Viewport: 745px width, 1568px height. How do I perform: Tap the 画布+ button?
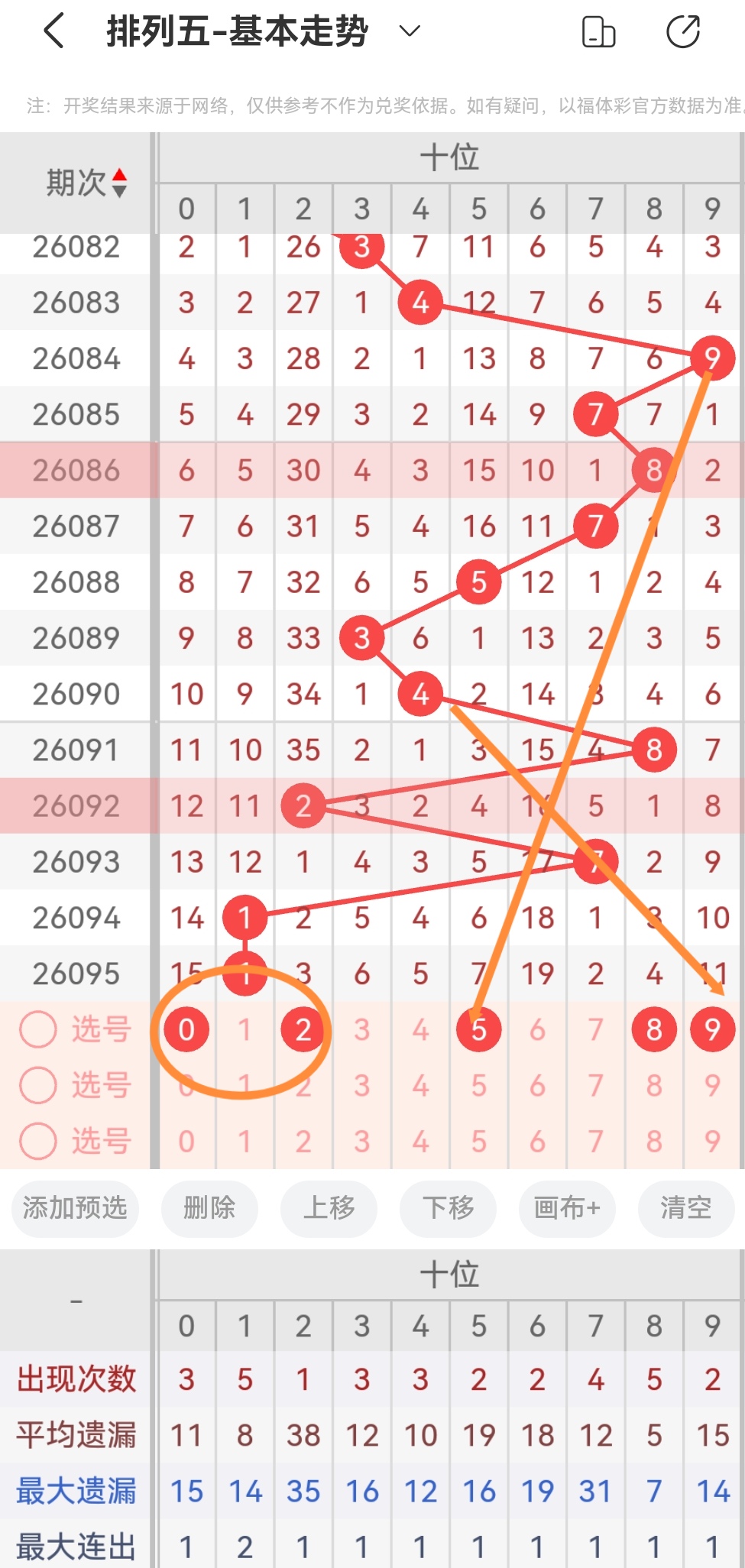pyautogui.click(x=566, y=1209)
